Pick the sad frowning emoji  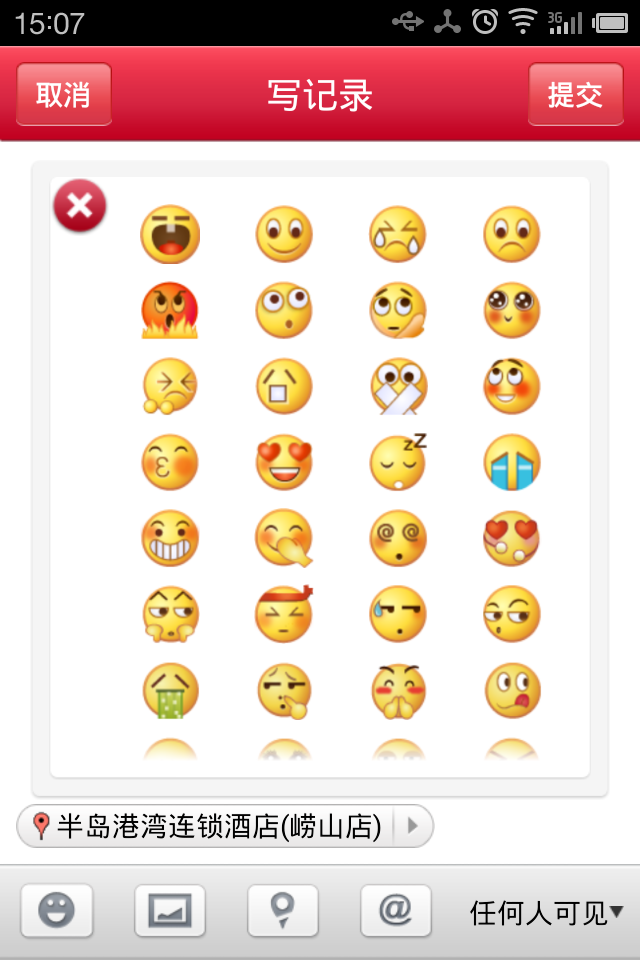512,235
